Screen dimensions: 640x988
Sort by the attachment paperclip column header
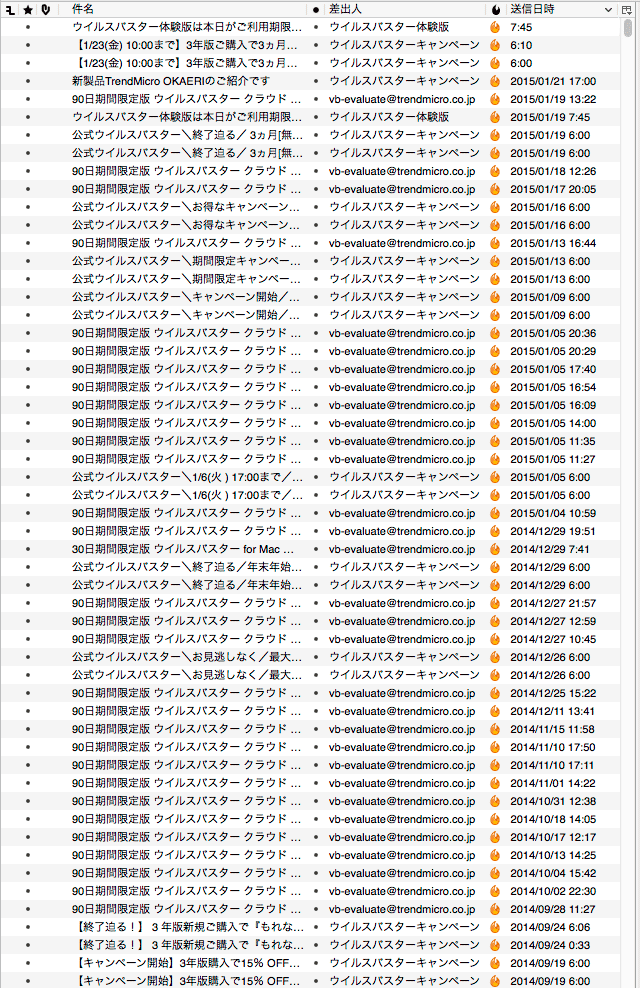pos(45,9)
